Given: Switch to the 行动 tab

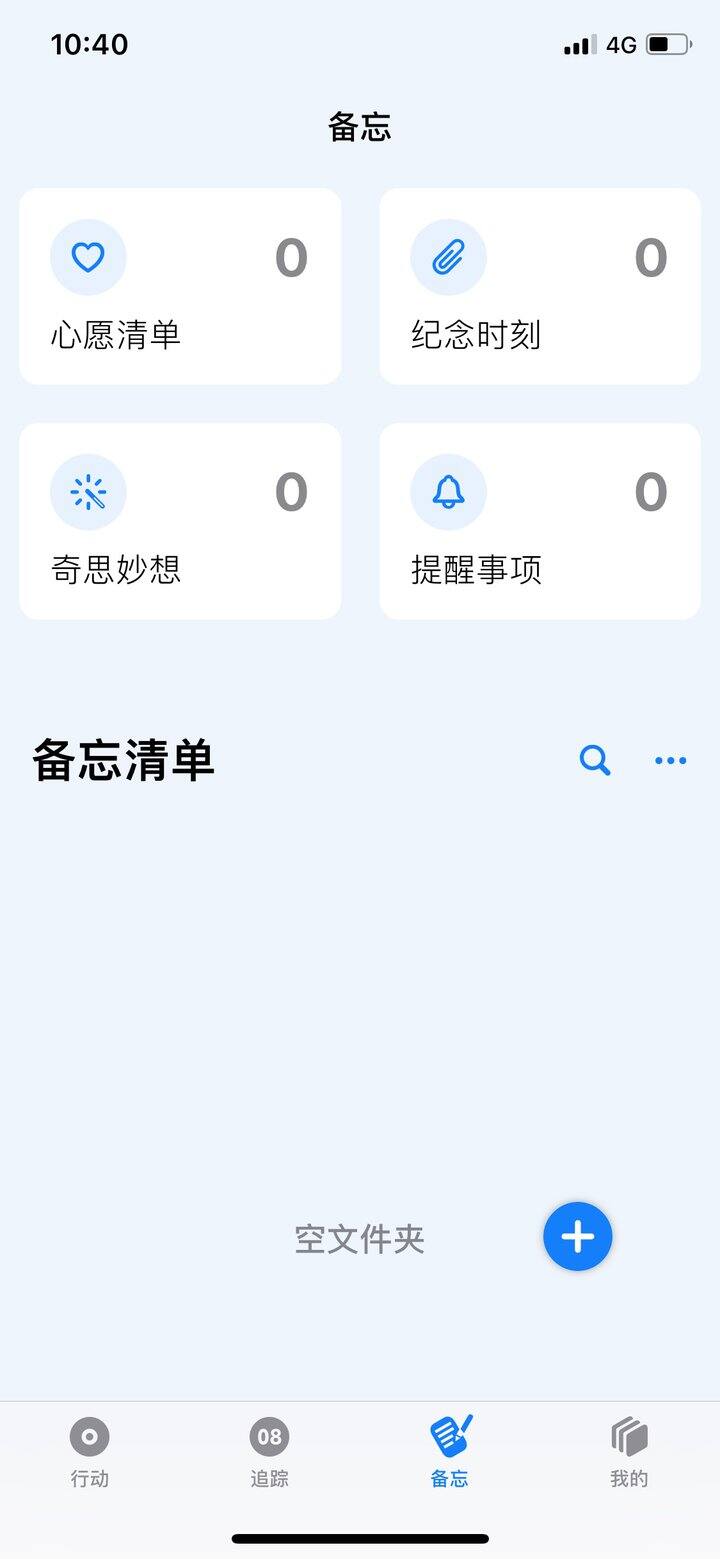Looking at the screenshot, I should 90,1452.
